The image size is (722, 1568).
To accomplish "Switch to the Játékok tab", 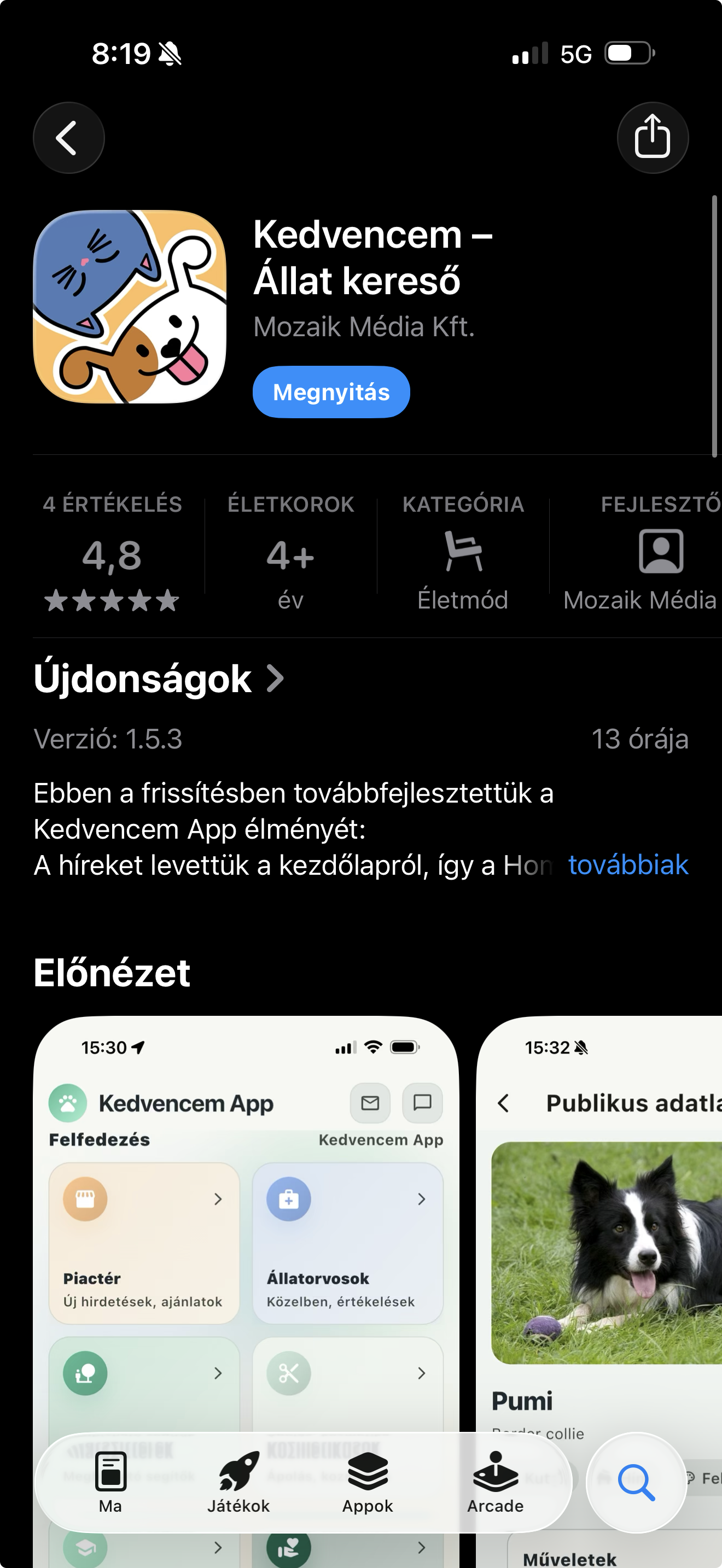I will [x=238, y=1483].
